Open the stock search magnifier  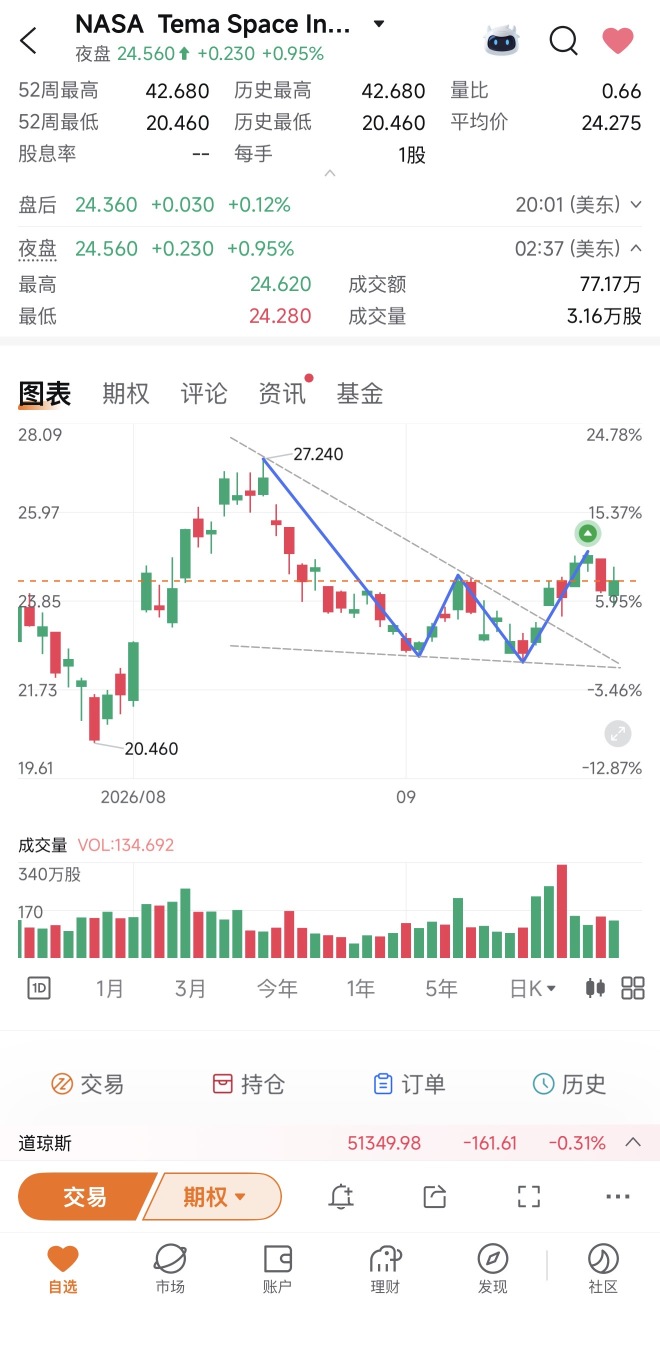tap(564, 41)
